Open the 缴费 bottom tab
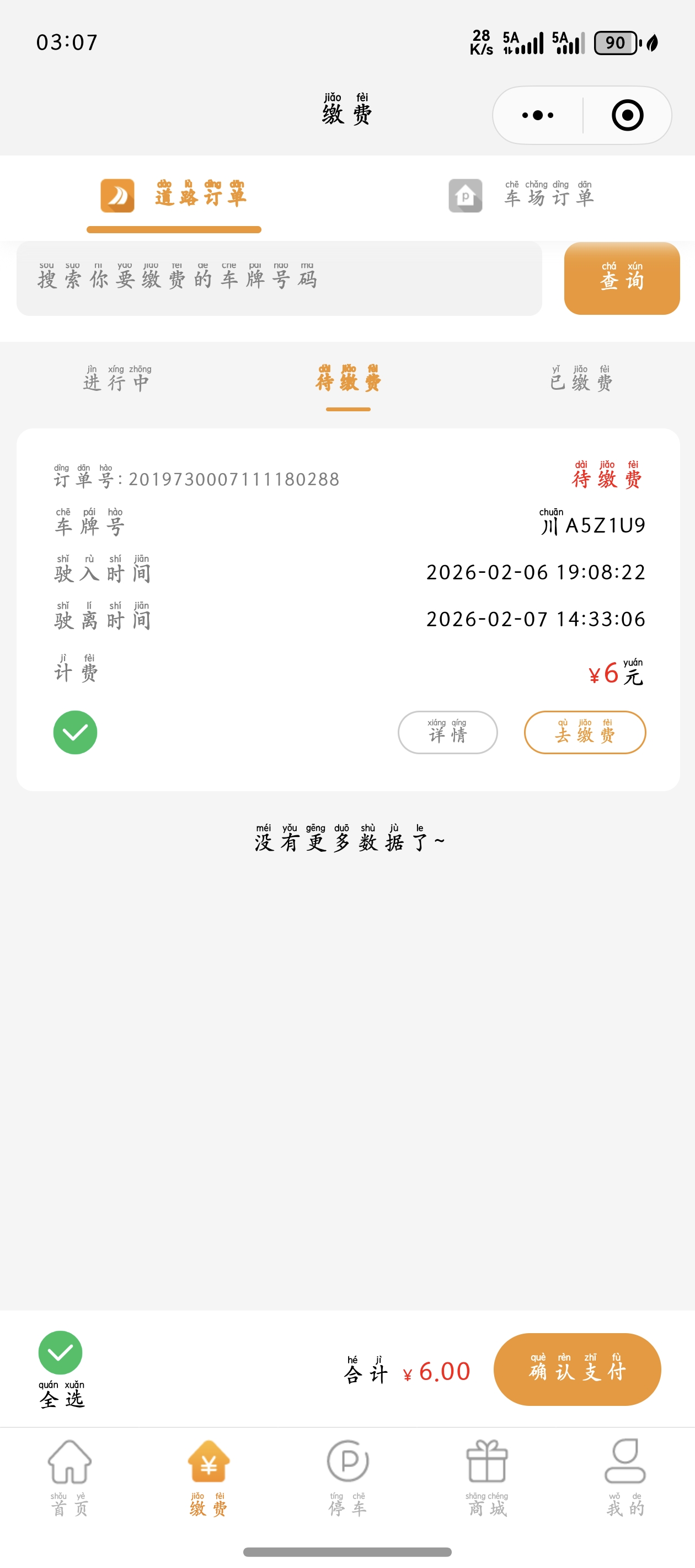The width and height of the screenshot is (695, 1568). (x=209, y=1476)
